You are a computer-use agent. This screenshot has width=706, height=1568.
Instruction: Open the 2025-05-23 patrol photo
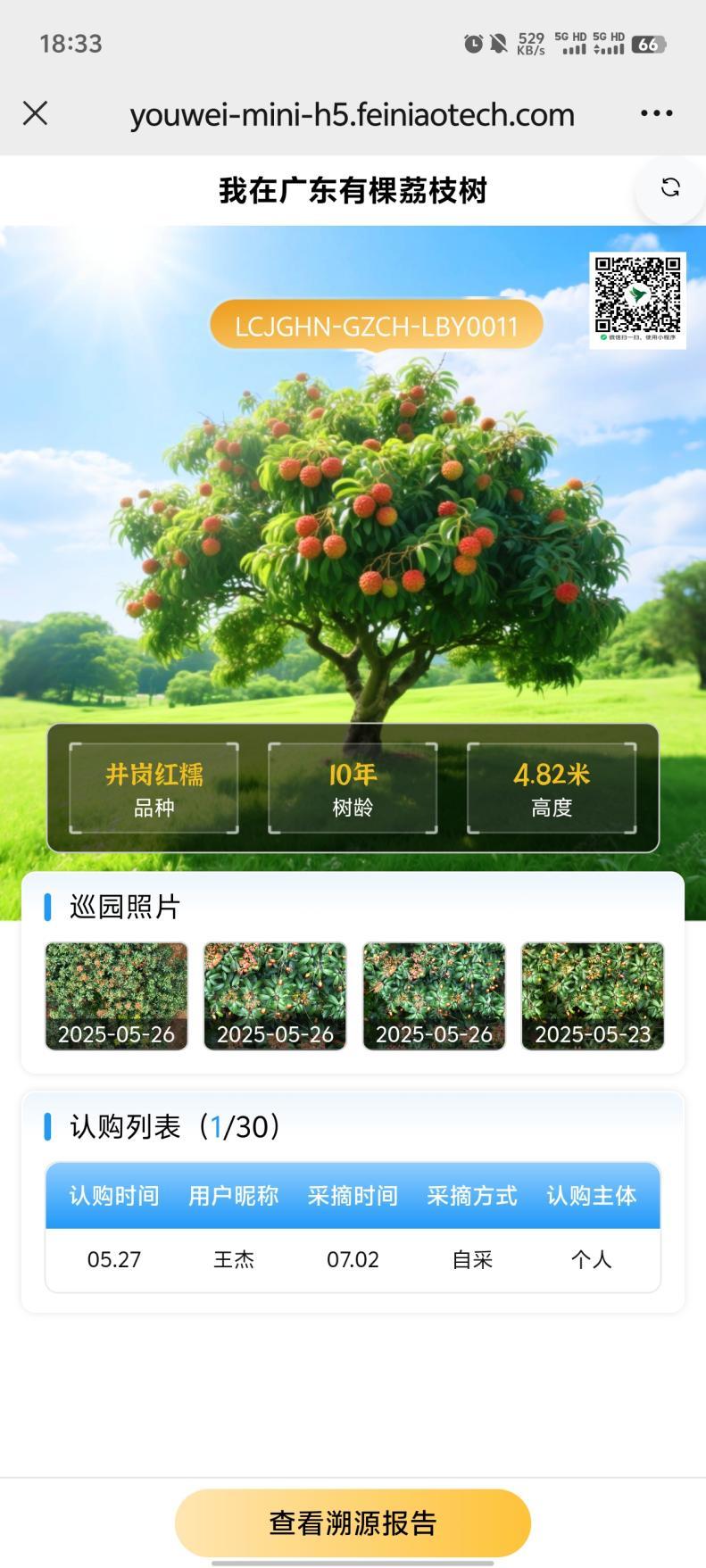point(593,996)
